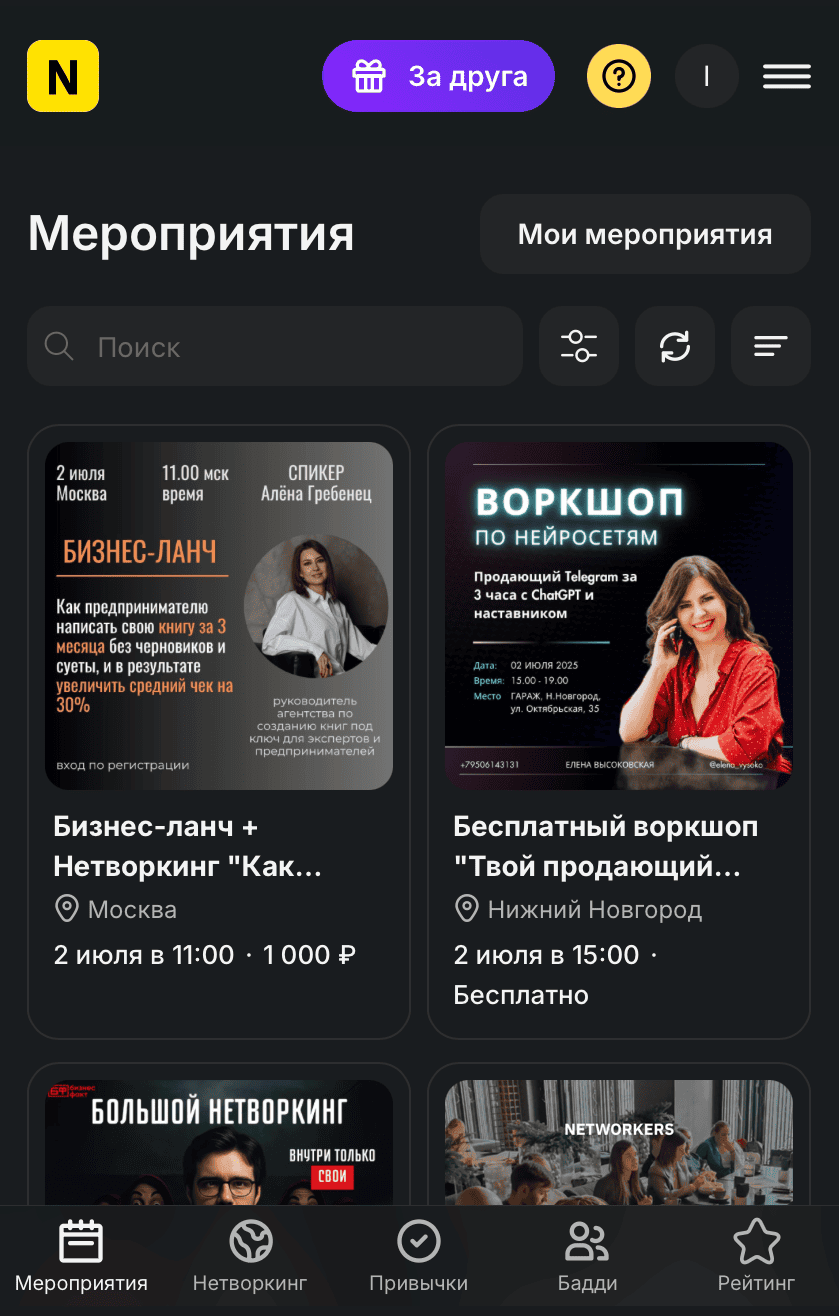Open the filters icon next to search
839x1316 pixels.
pos(578,346)
